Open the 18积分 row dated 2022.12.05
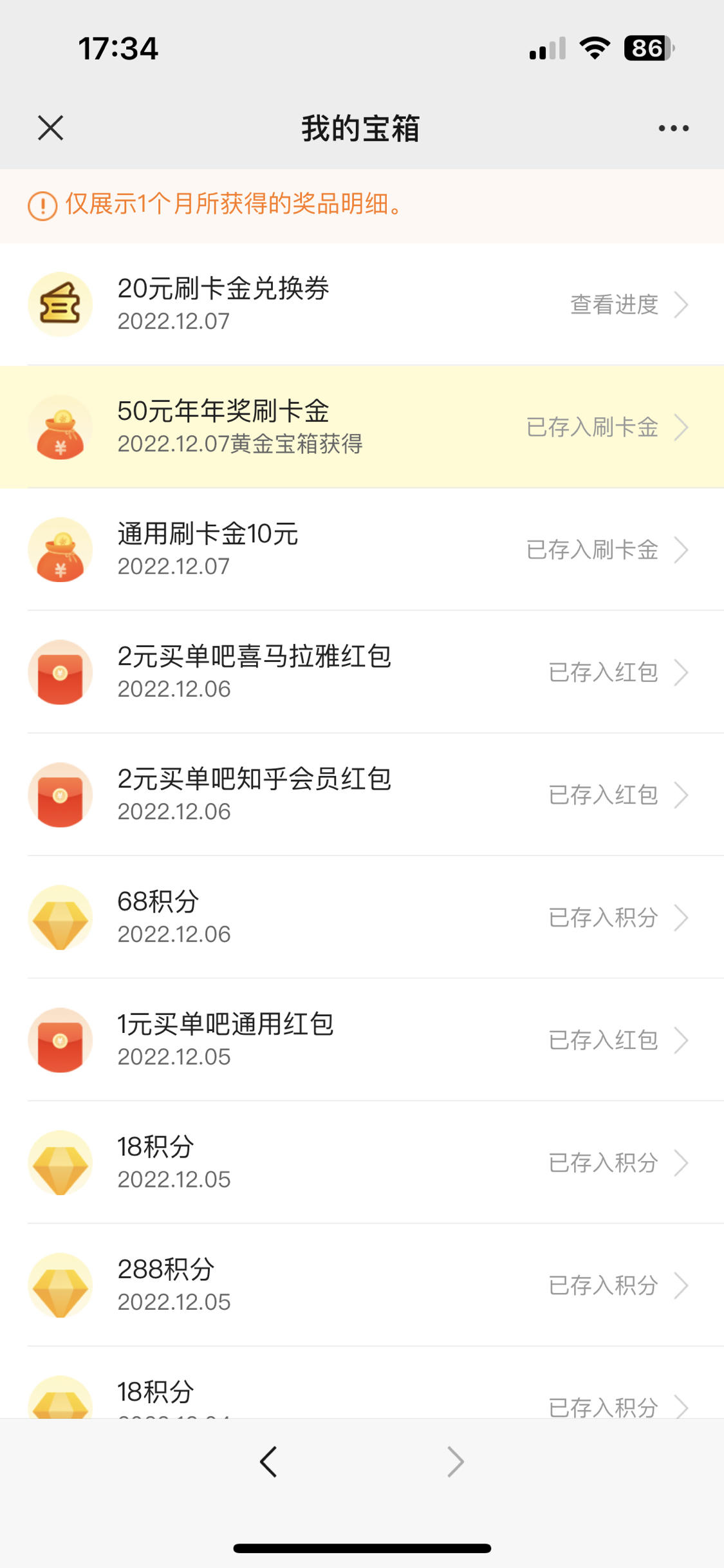Screen dimensions: 724x1568 362,1162
